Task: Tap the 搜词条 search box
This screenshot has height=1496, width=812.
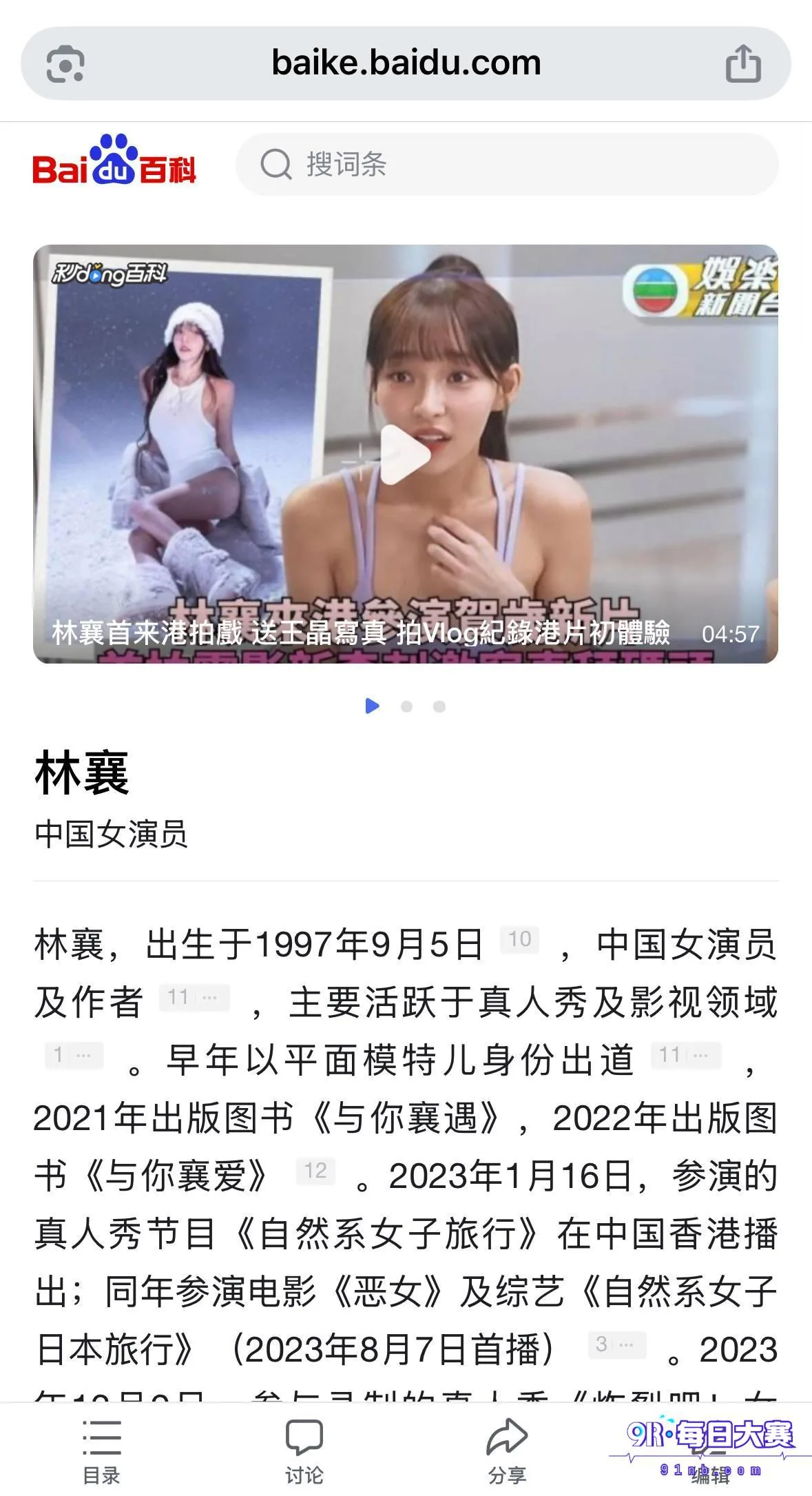Action: pos(507,164)
